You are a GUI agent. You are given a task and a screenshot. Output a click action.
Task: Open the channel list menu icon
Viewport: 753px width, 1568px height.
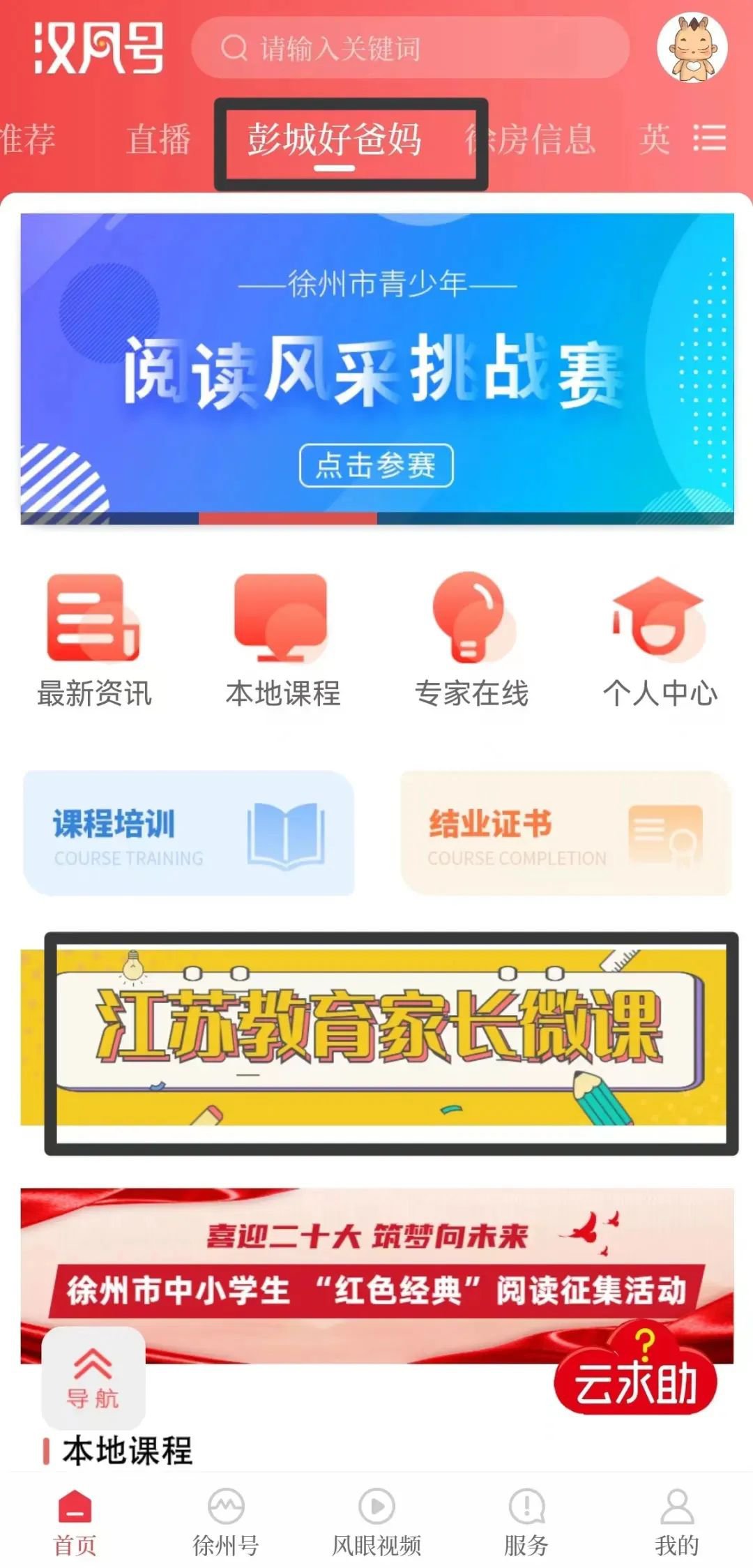click(710, 138)
